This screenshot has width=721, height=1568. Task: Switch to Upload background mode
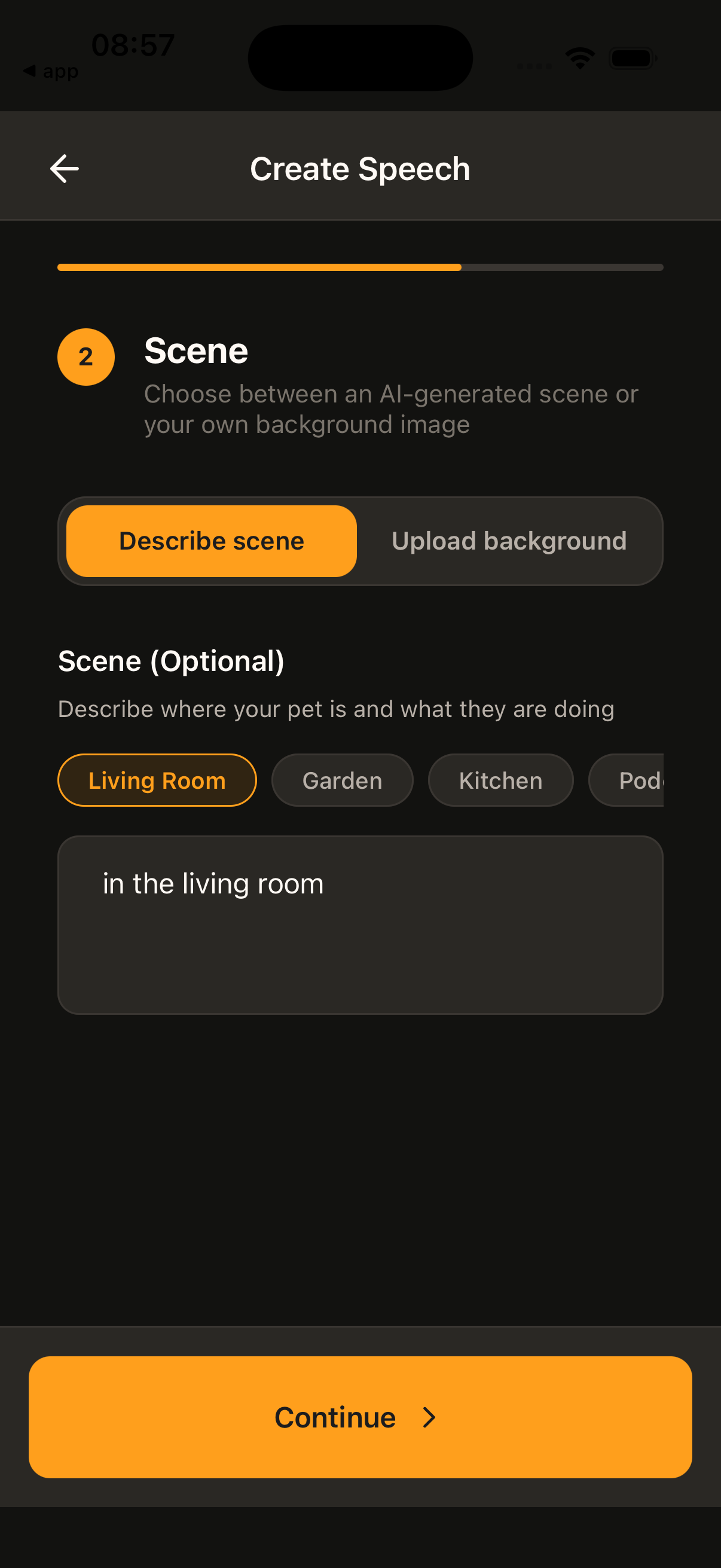[x=510, y=541]
